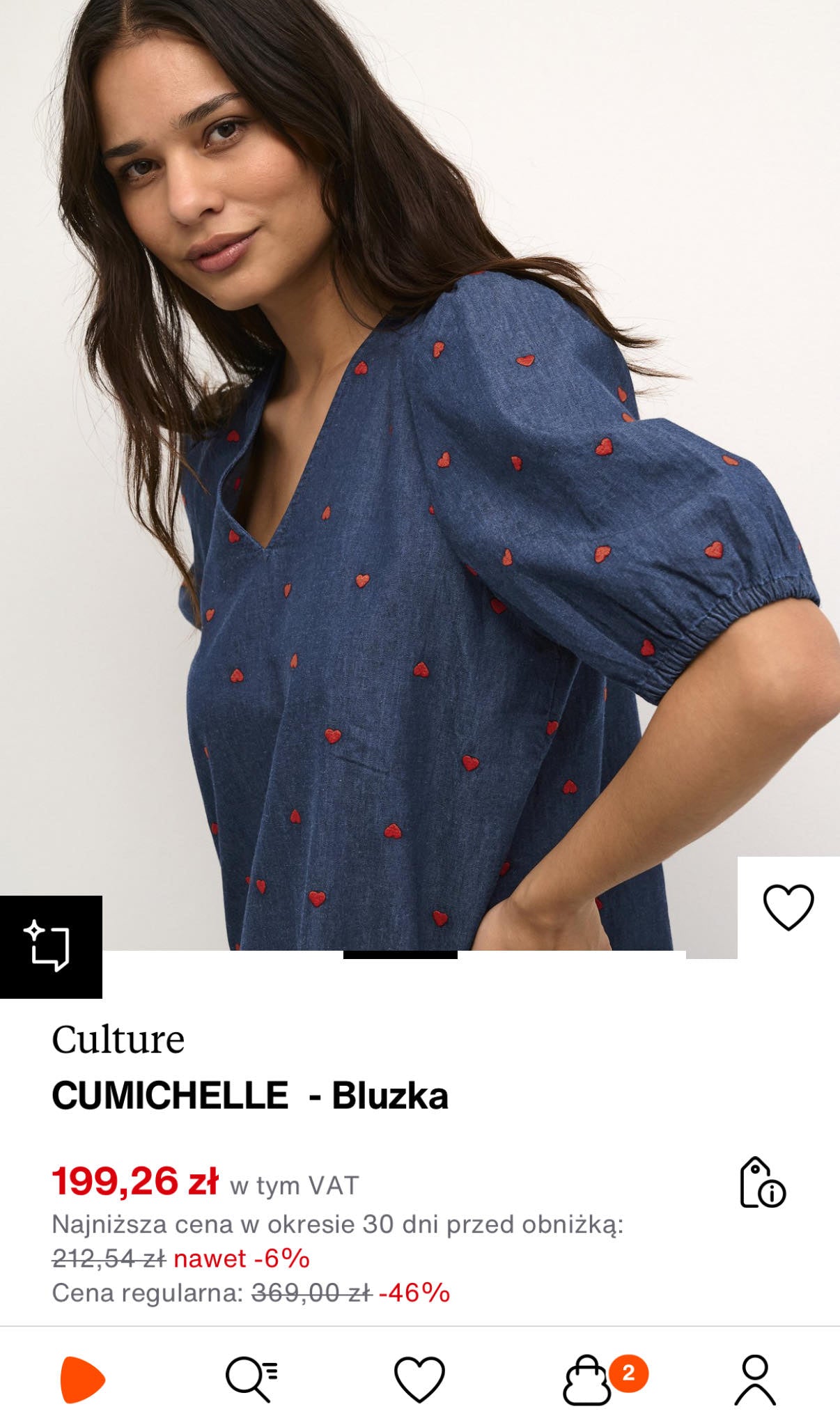The image size is (840, 1425).
Task: Add the blouse to wishlist via heart on photo
Action: tap(788, 907)
